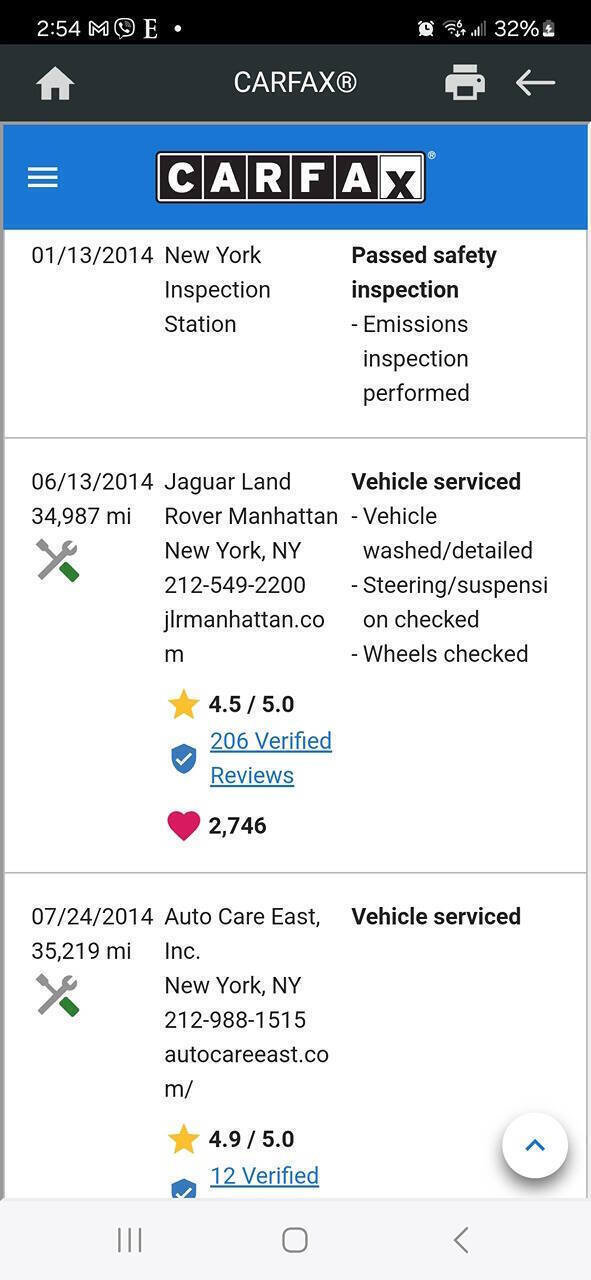Open recent apps from the navigation bar

tap(130, 1240)
